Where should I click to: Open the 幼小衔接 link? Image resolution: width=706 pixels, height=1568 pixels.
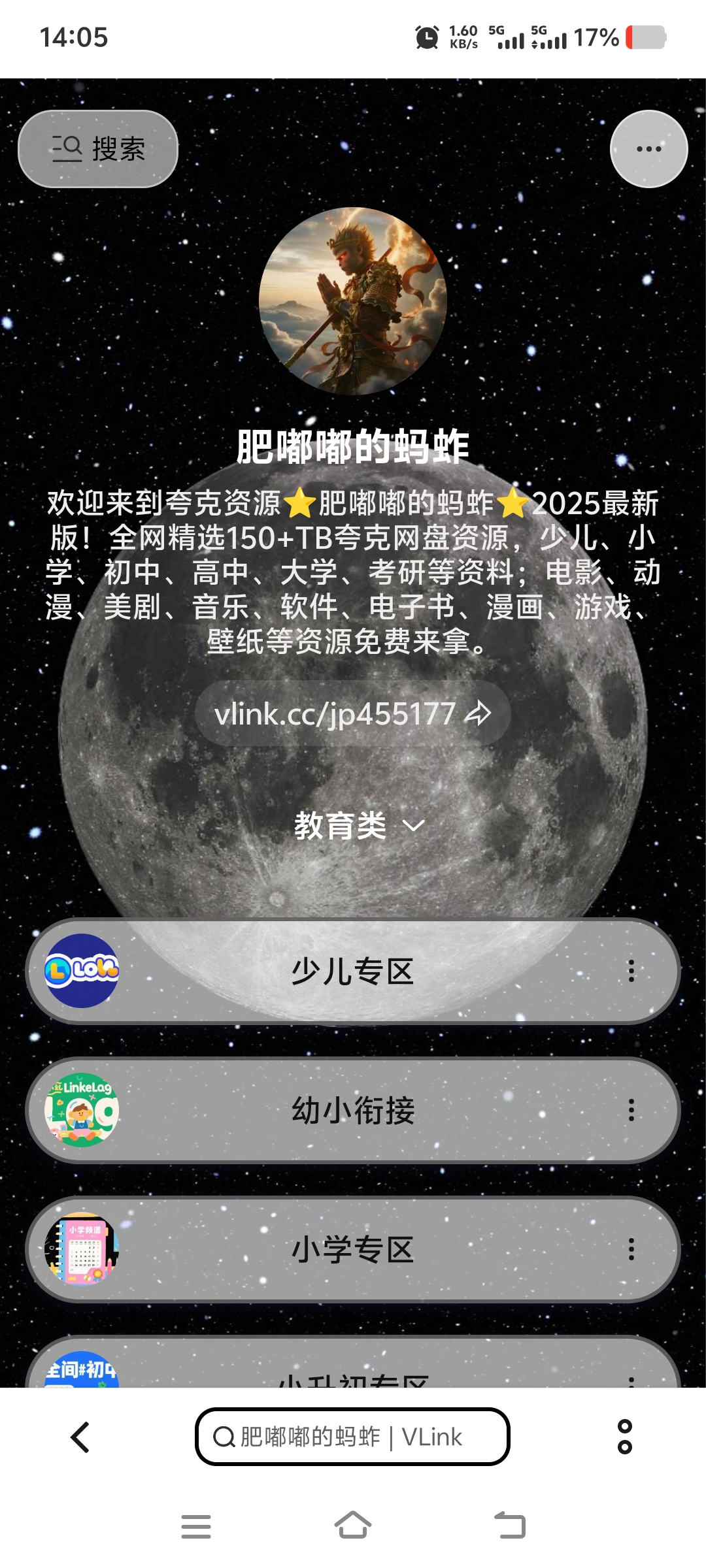coord(353,1110)
